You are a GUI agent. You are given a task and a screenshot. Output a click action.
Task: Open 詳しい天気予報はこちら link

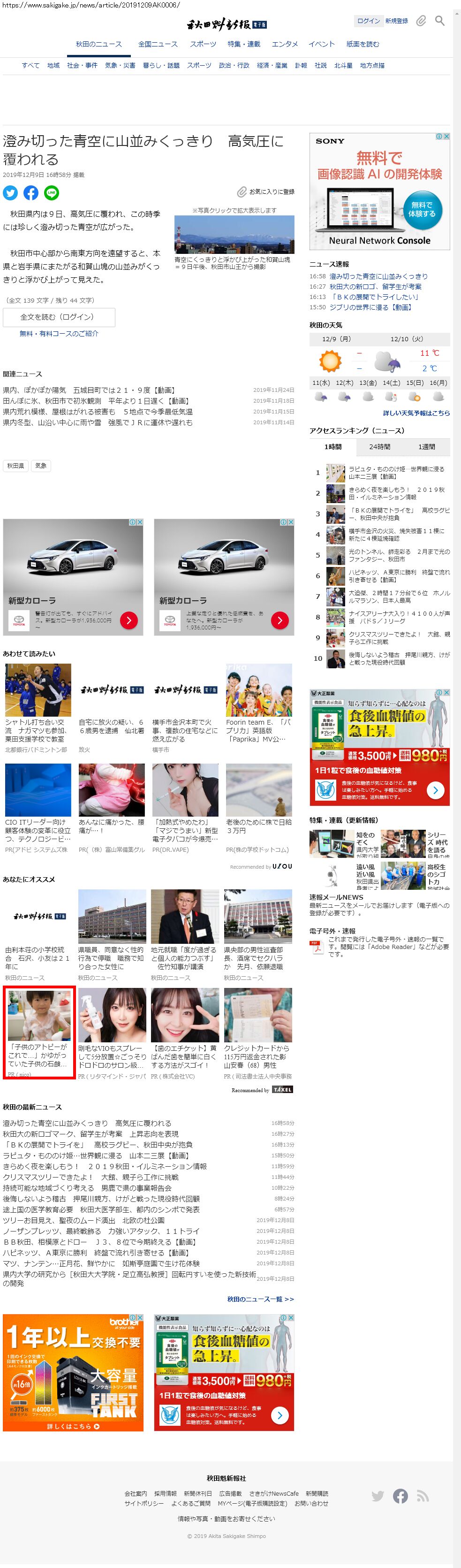[416, 413]
